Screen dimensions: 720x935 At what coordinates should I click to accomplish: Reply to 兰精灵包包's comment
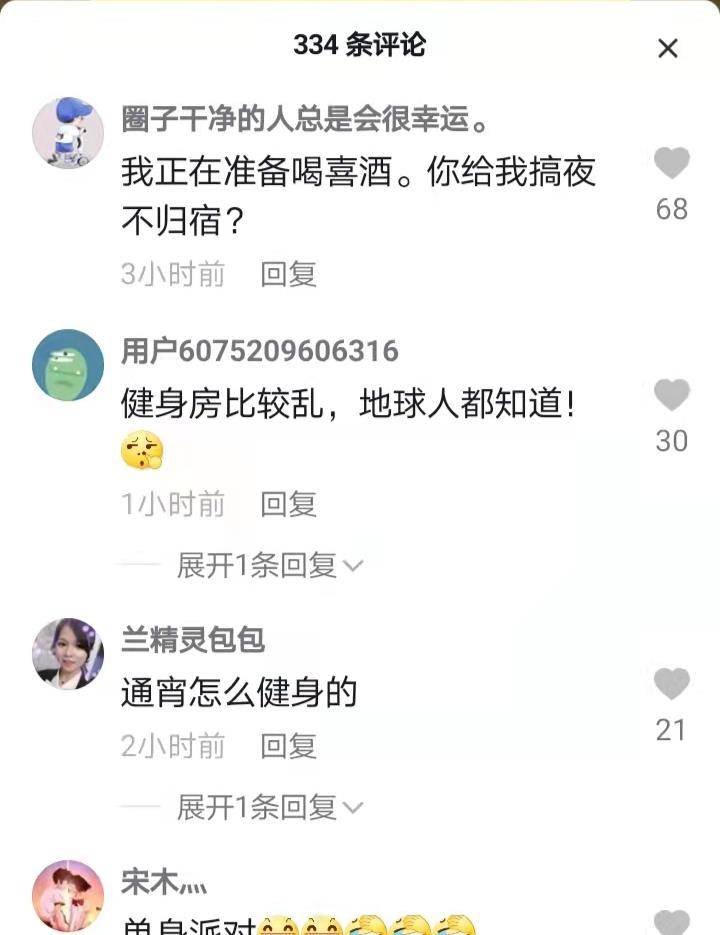tap(288, 746)
